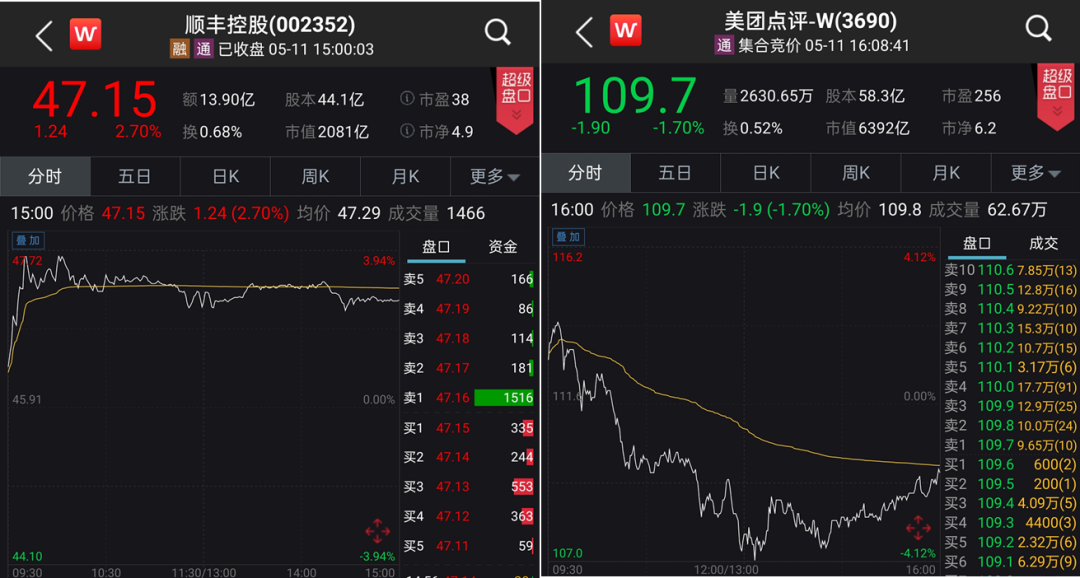Open search on the 顺丰控股 page

498,32
